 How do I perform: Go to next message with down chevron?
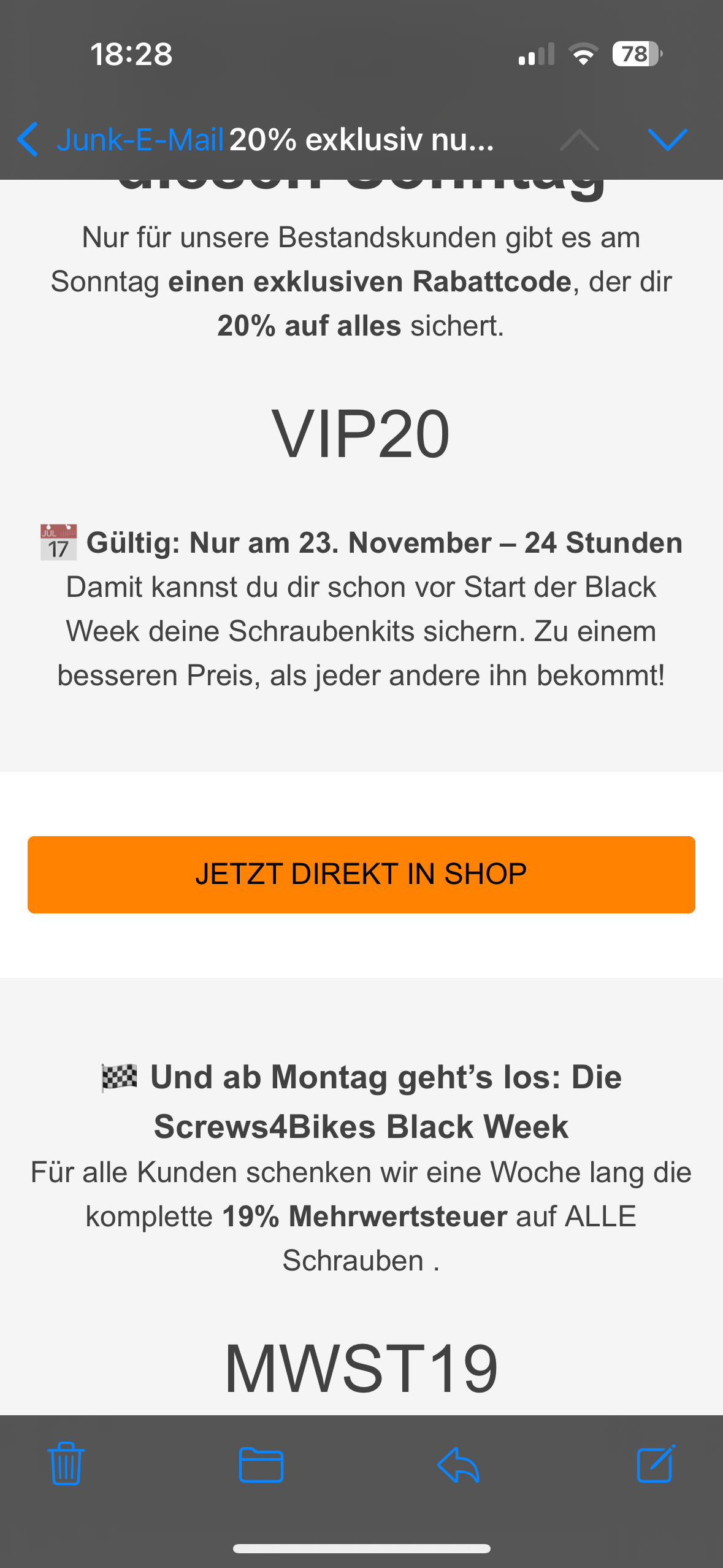(667, 140)
